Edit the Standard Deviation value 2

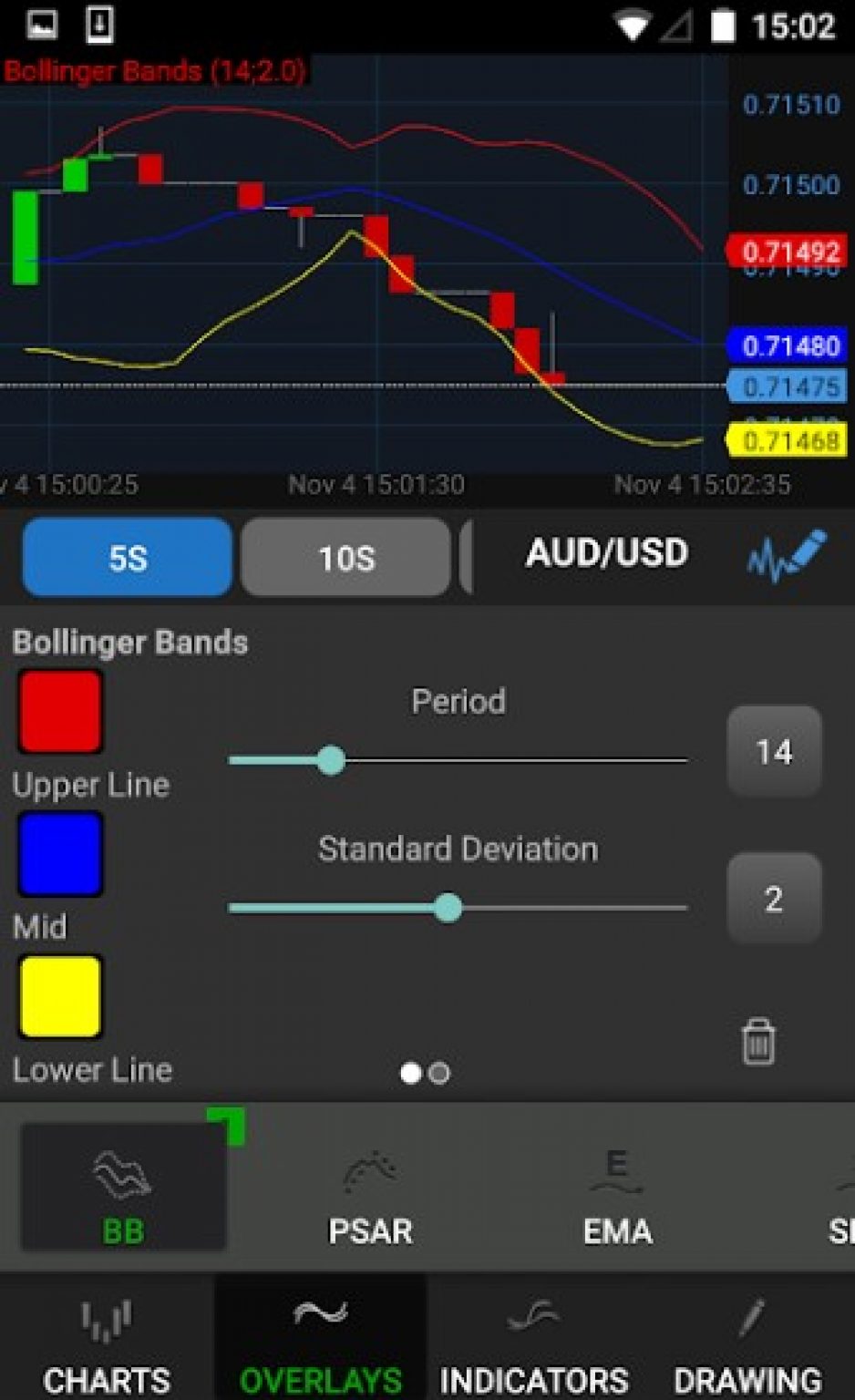[774, 899]
